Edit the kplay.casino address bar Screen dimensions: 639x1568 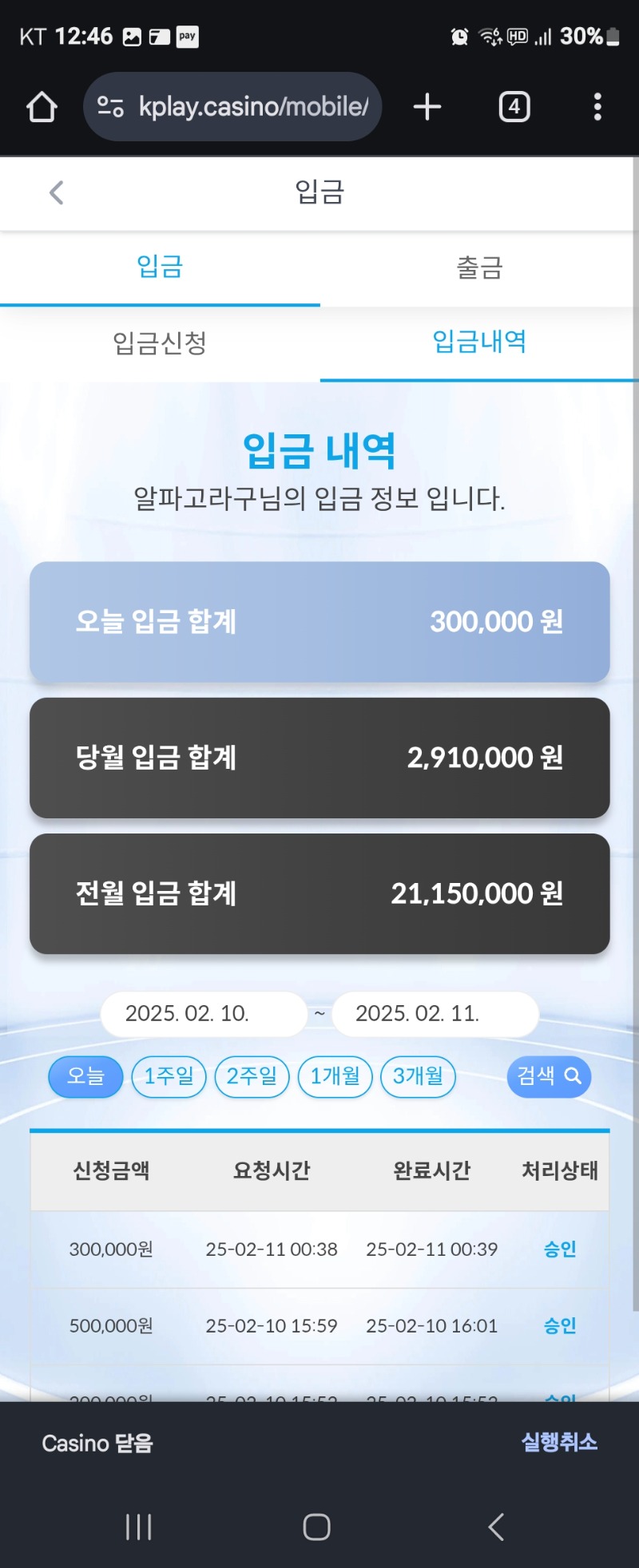pos(240,107)
